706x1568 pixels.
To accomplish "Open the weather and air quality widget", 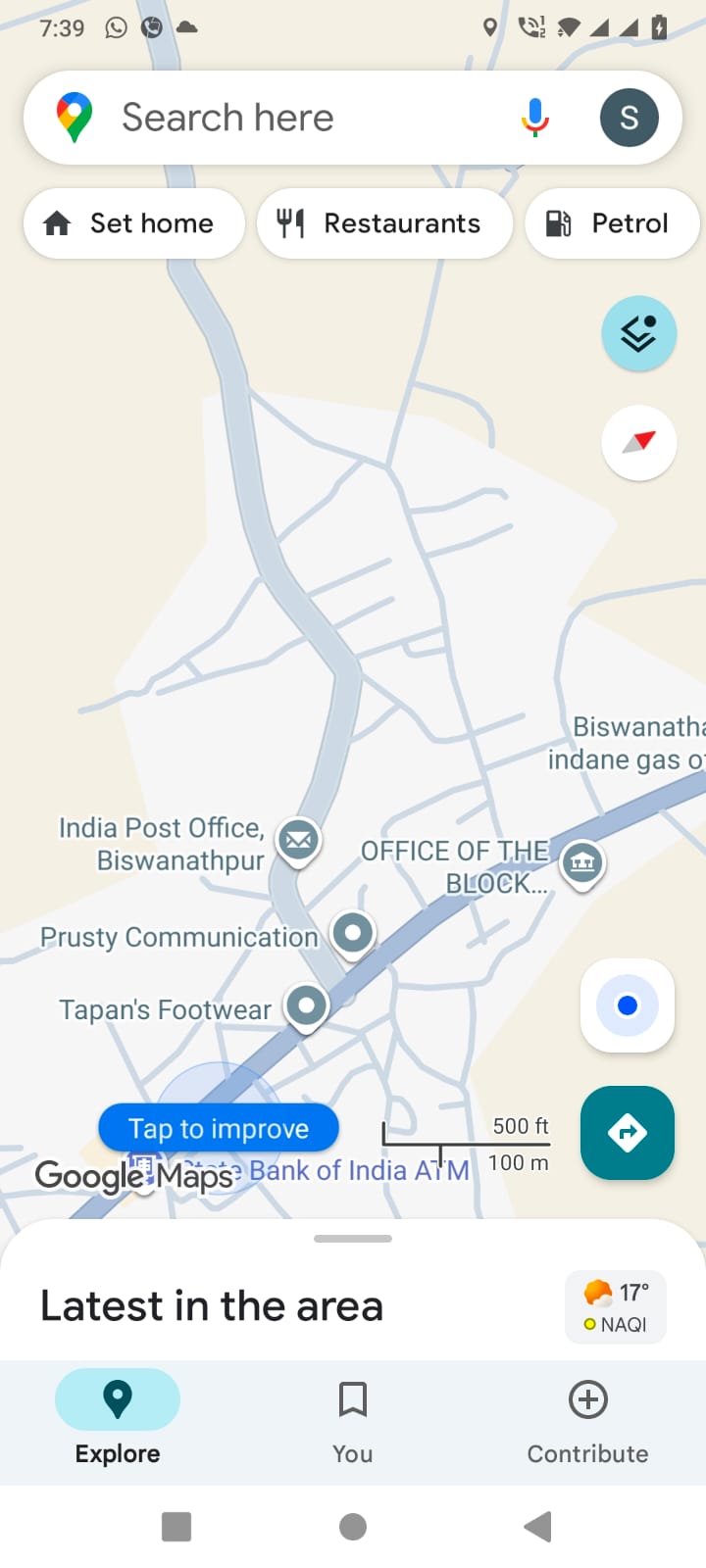I will (x=616, y=1306).
